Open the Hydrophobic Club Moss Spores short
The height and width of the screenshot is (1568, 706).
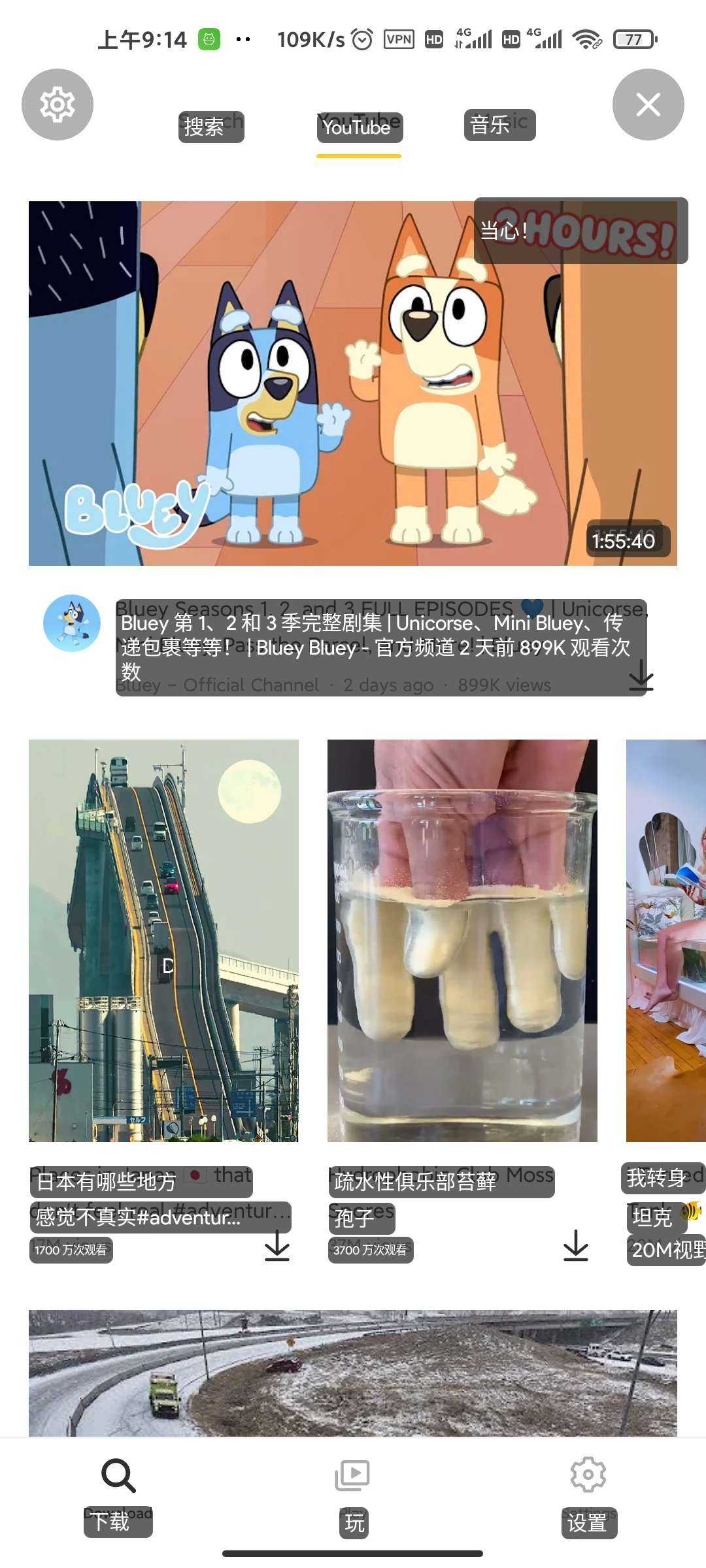point(462,941)
